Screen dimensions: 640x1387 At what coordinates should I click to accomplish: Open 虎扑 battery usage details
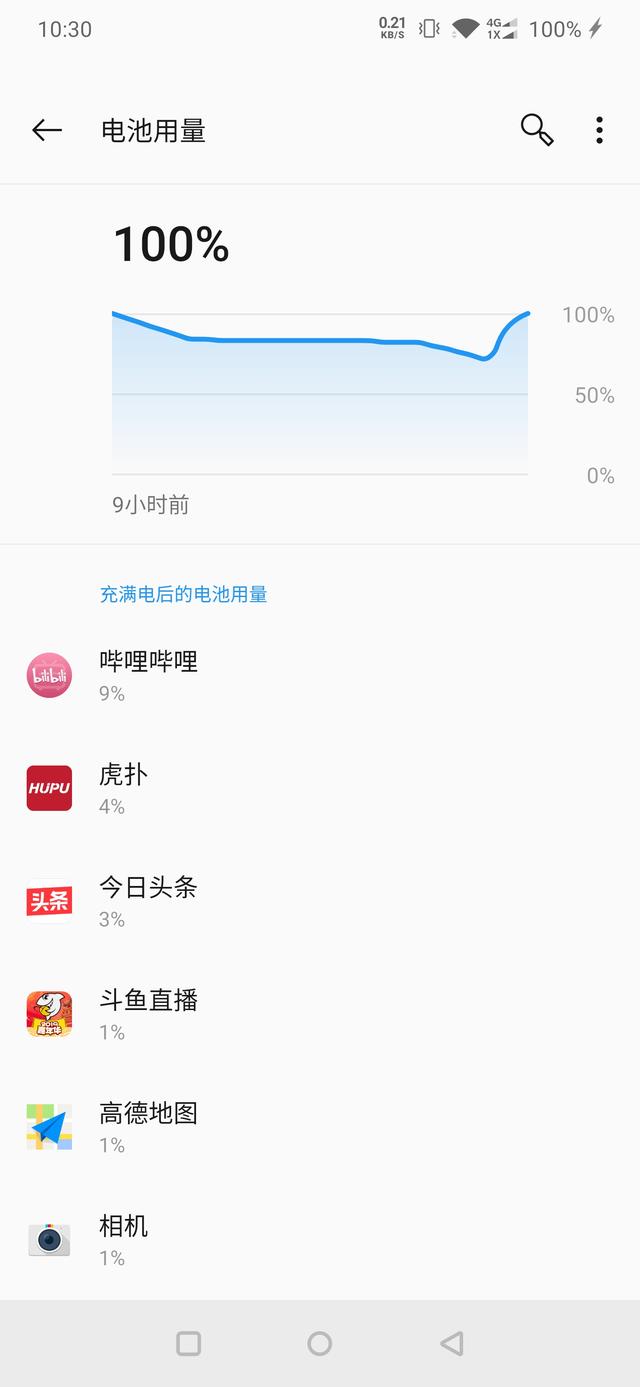tap(320, 788)
